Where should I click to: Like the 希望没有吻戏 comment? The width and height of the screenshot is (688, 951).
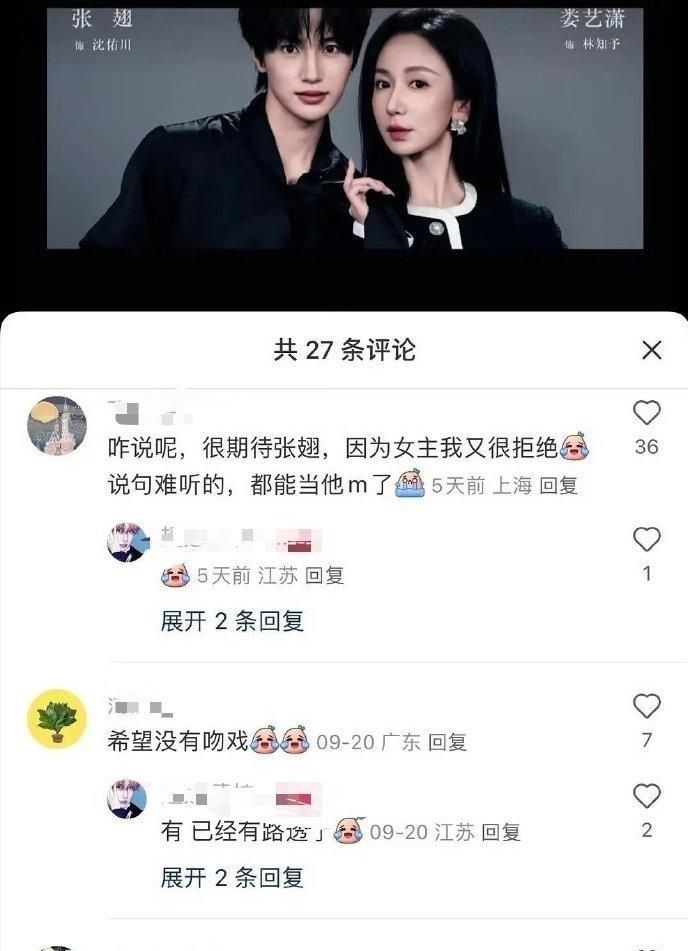(x=647, y=707)
